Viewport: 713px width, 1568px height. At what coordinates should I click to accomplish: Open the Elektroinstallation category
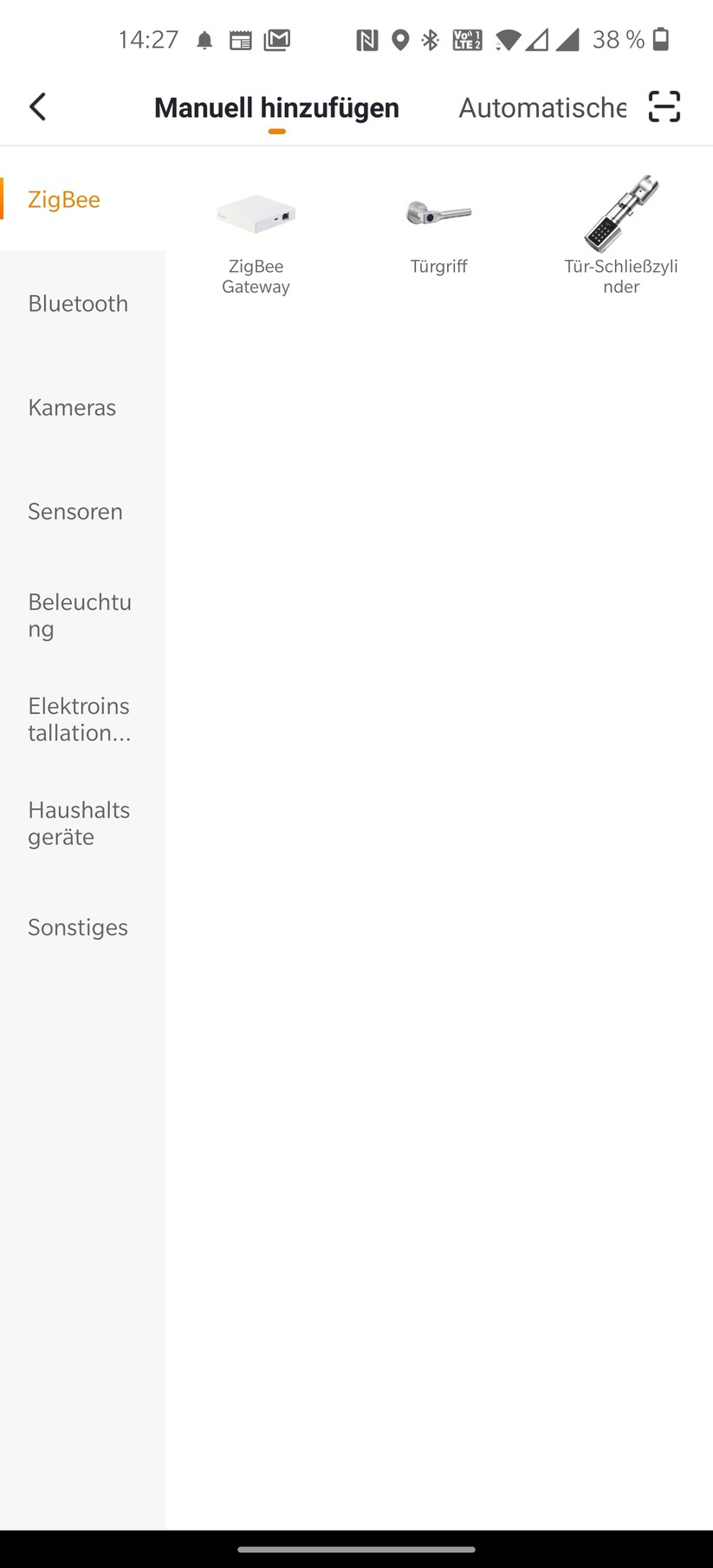[79, 719]
